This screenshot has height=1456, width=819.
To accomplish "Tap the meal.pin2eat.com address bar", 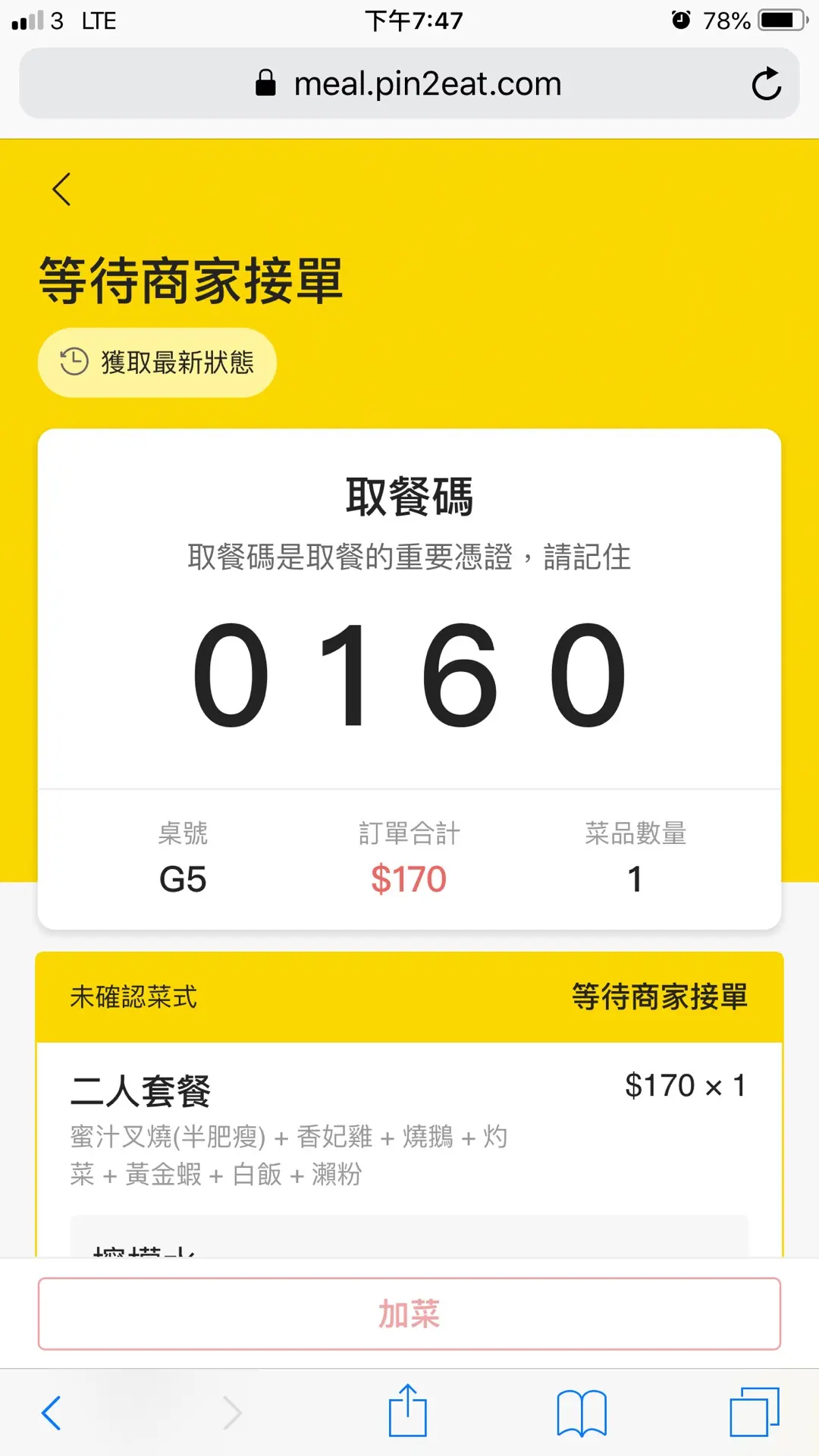I will (409, 84).
